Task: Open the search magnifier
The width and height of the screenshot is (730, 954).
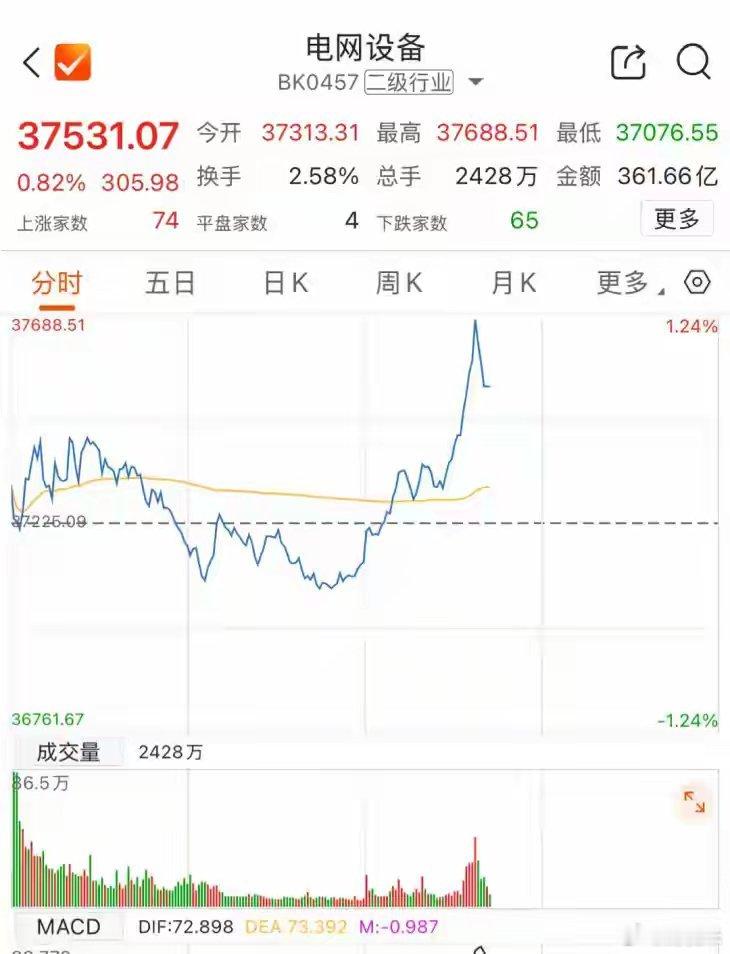Action: click(694, 61)
